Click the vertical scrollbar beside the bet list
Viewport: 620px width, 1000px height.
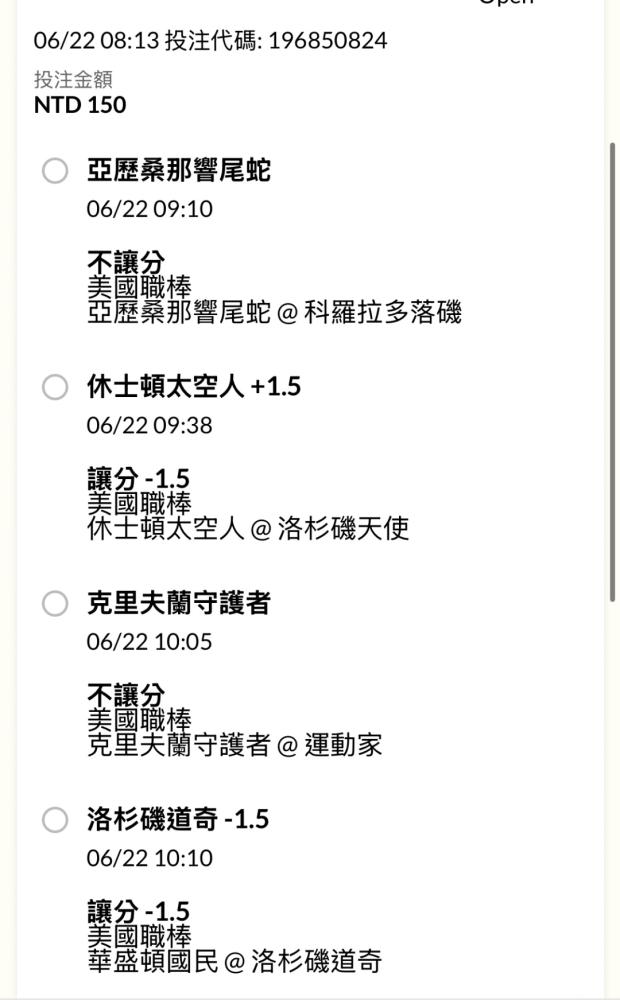pos(612,371)
